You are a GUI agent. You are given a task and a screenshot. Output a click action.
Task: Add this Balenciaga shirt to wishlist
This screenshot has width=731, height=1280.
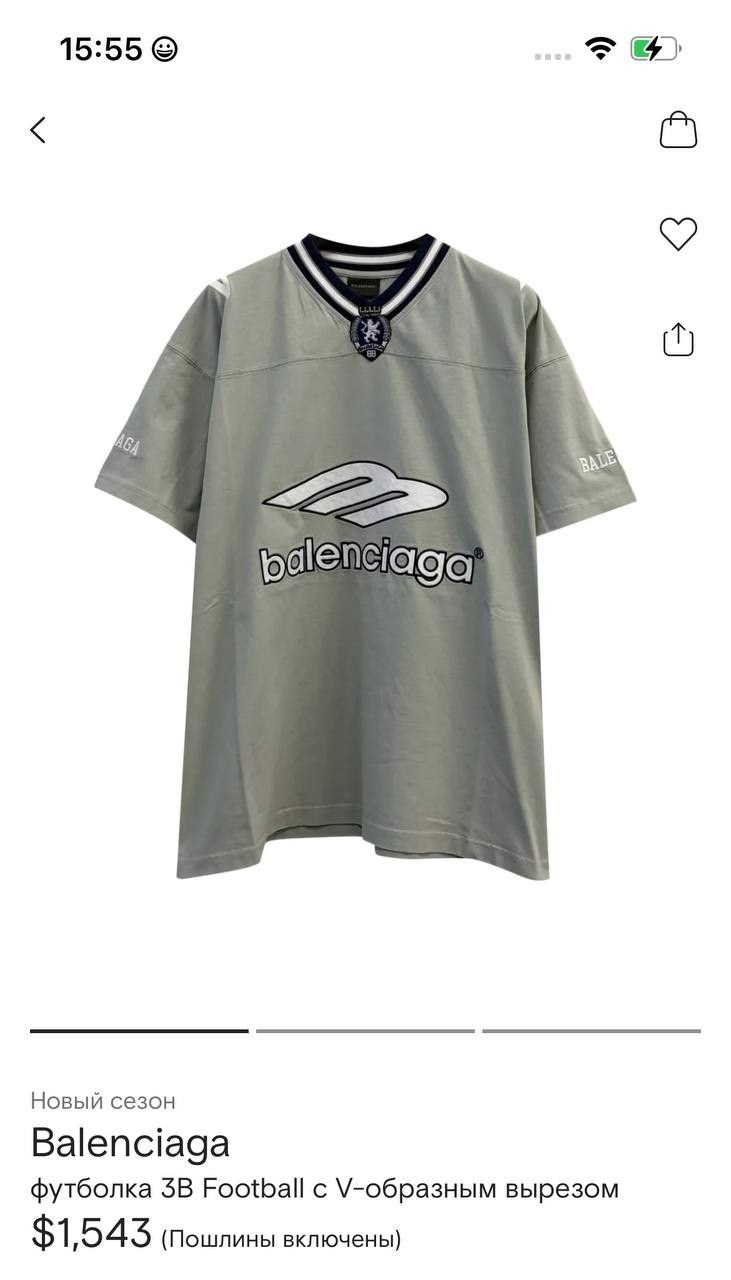[x=678, y=234]
